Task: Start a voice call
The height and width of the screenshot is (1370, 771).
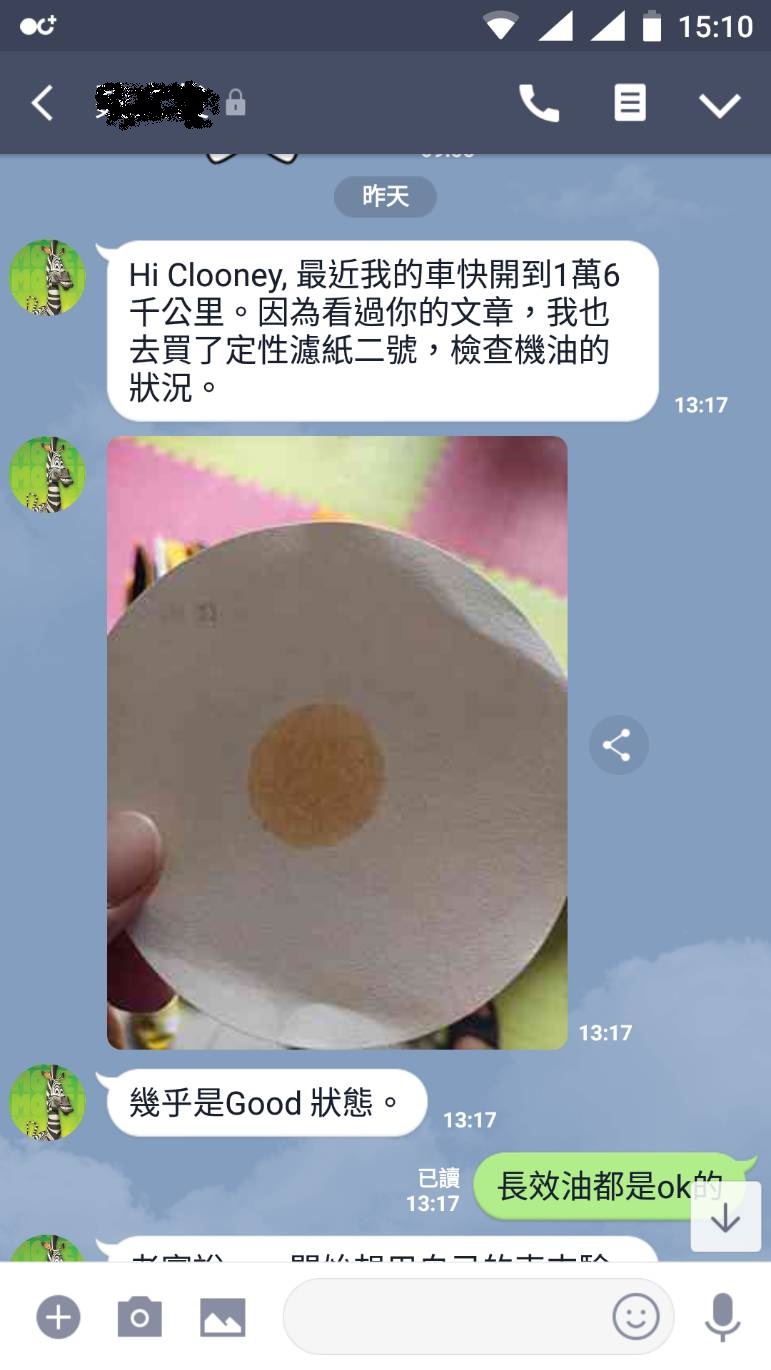Action: click(x=538, y=103)
